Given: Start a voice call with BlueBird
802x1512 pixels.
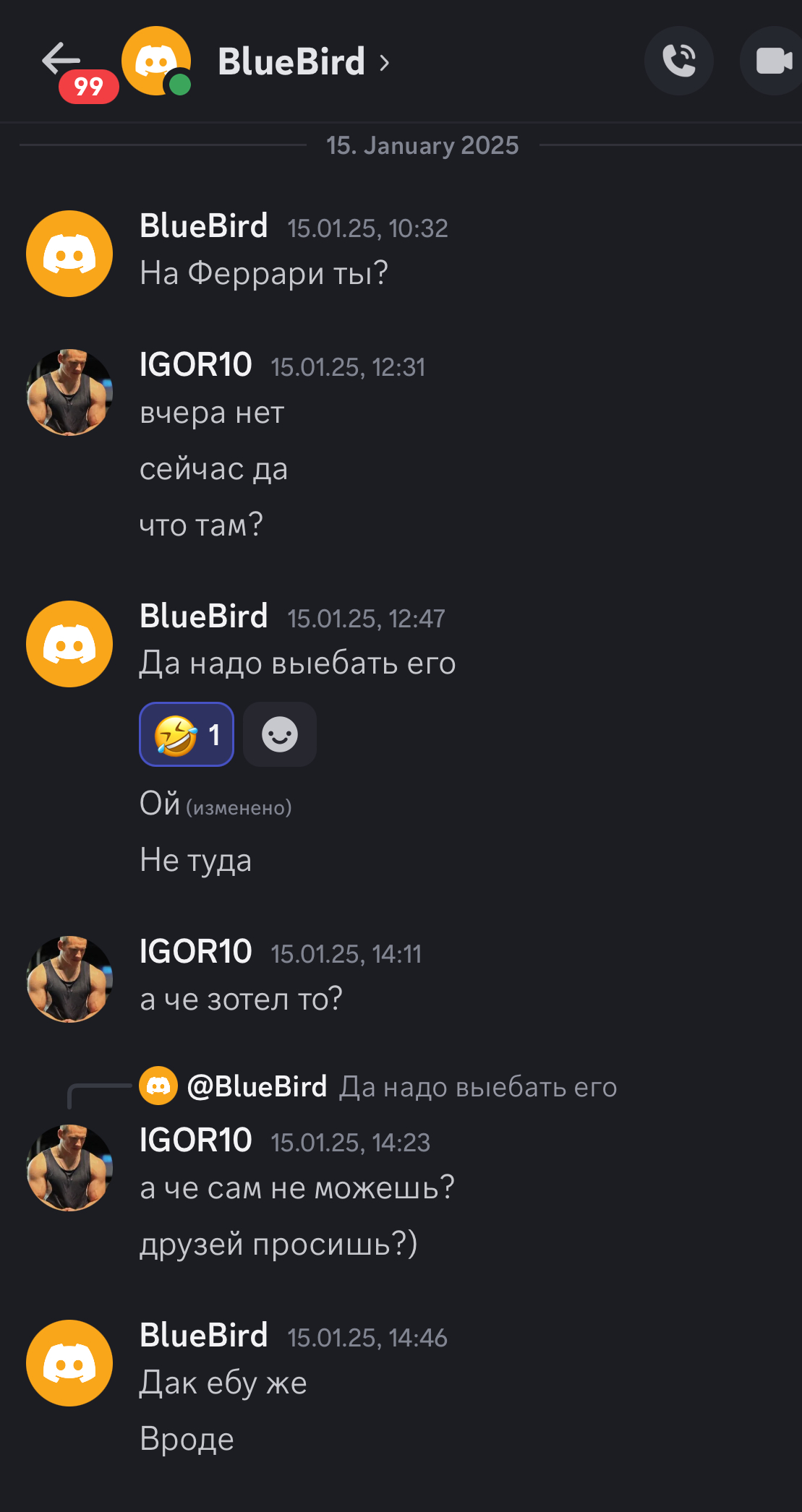Looking at the screenshot, I should 678,61.
